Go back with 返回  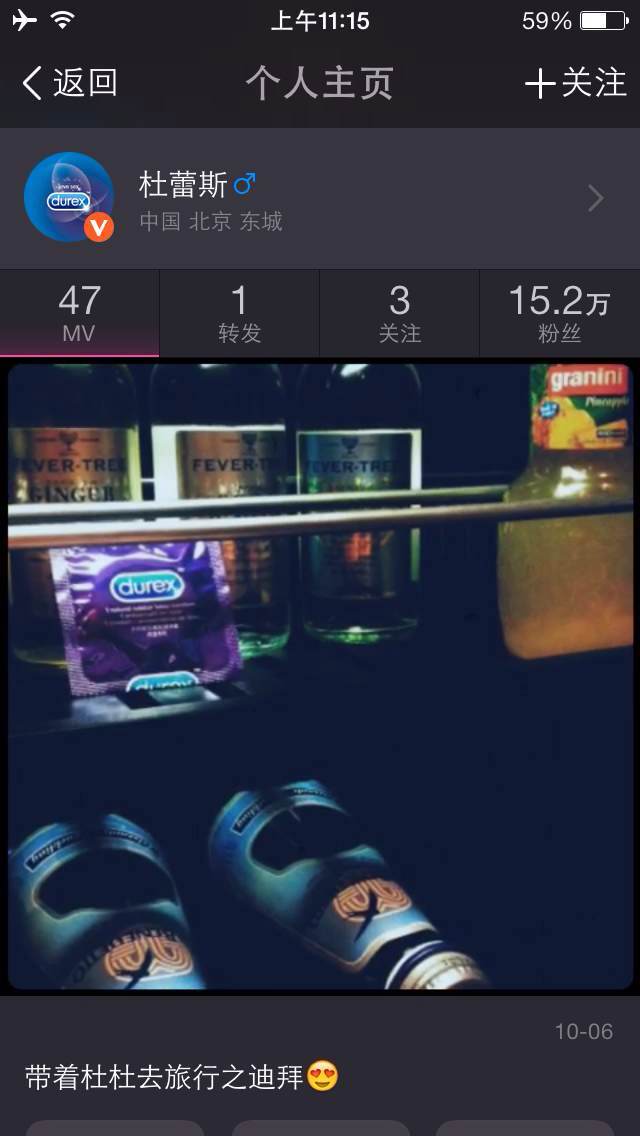click(70, 83)
